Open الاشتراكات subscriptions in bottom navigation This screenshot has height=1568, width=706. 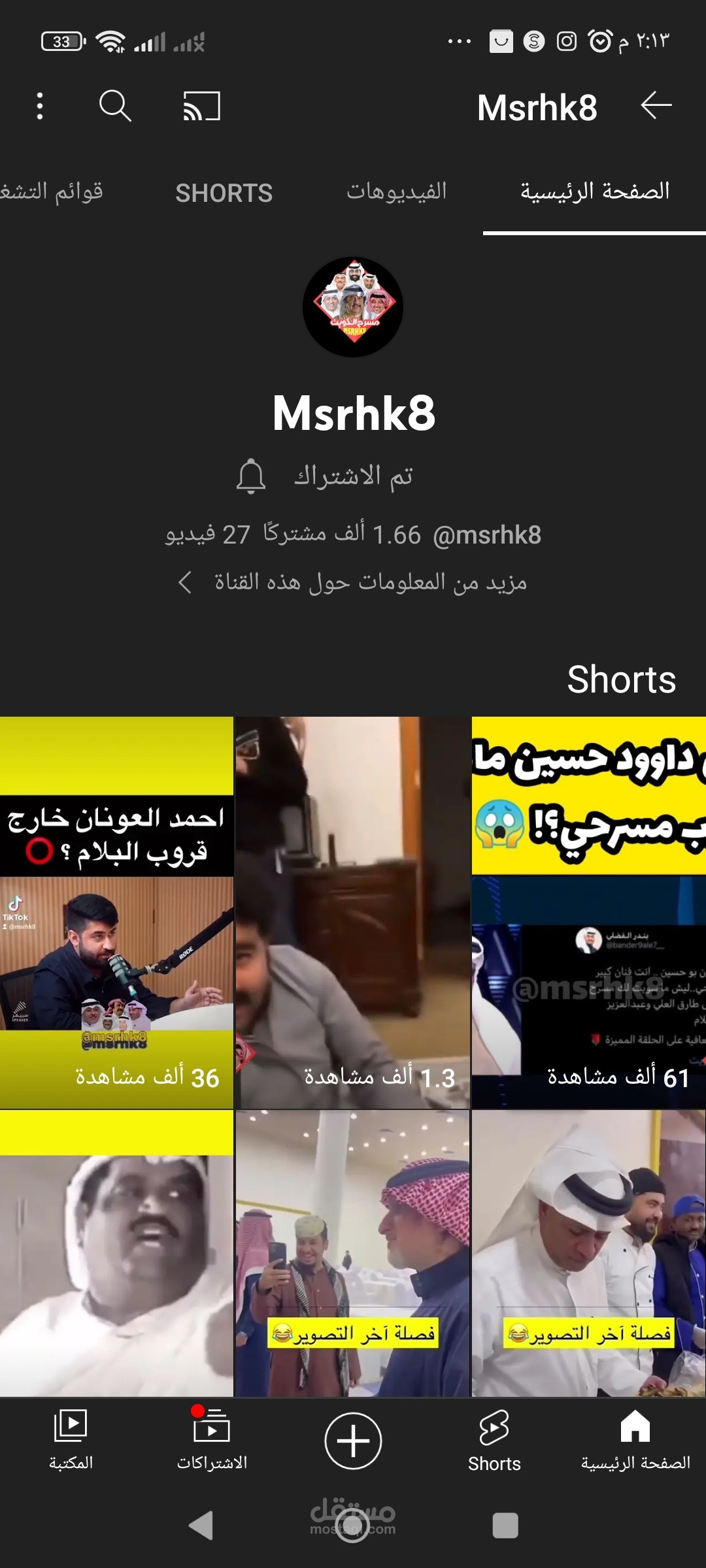pyautogui.click(x=212, y=1440)
